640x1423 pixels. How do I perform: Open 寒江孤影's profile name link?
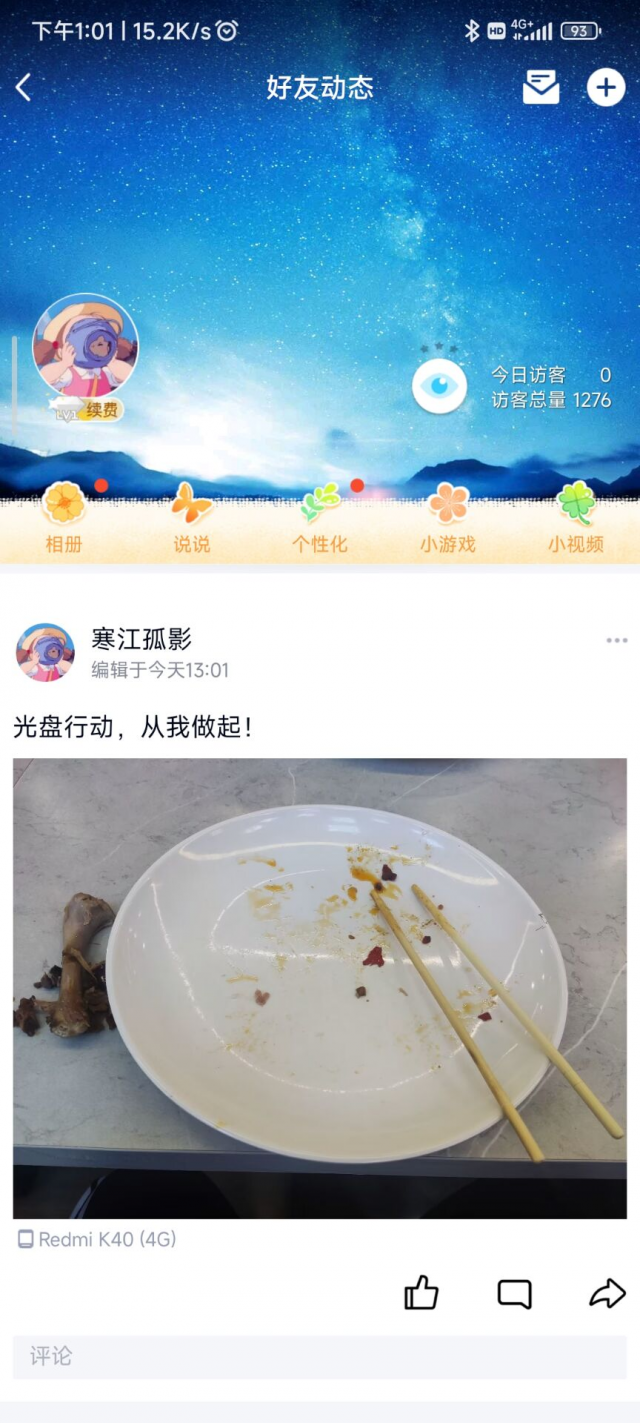pyautogui.click(x=141, y=639)
